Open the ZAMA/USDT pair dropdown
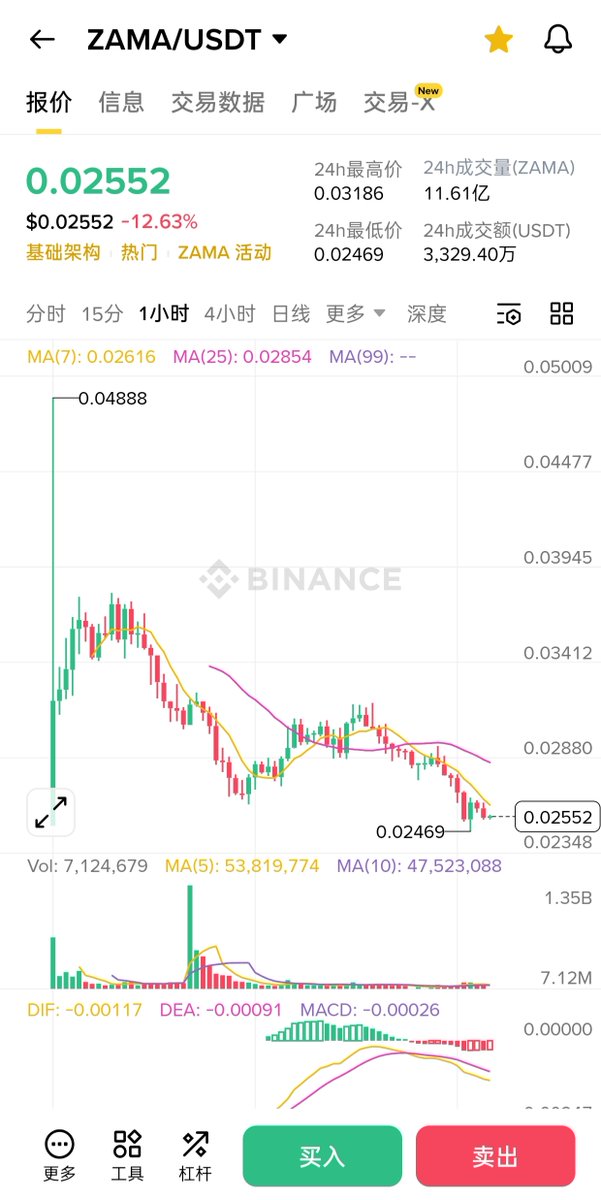The height and width of the screenshot is (1200, 601). click(x=188, y=40)
